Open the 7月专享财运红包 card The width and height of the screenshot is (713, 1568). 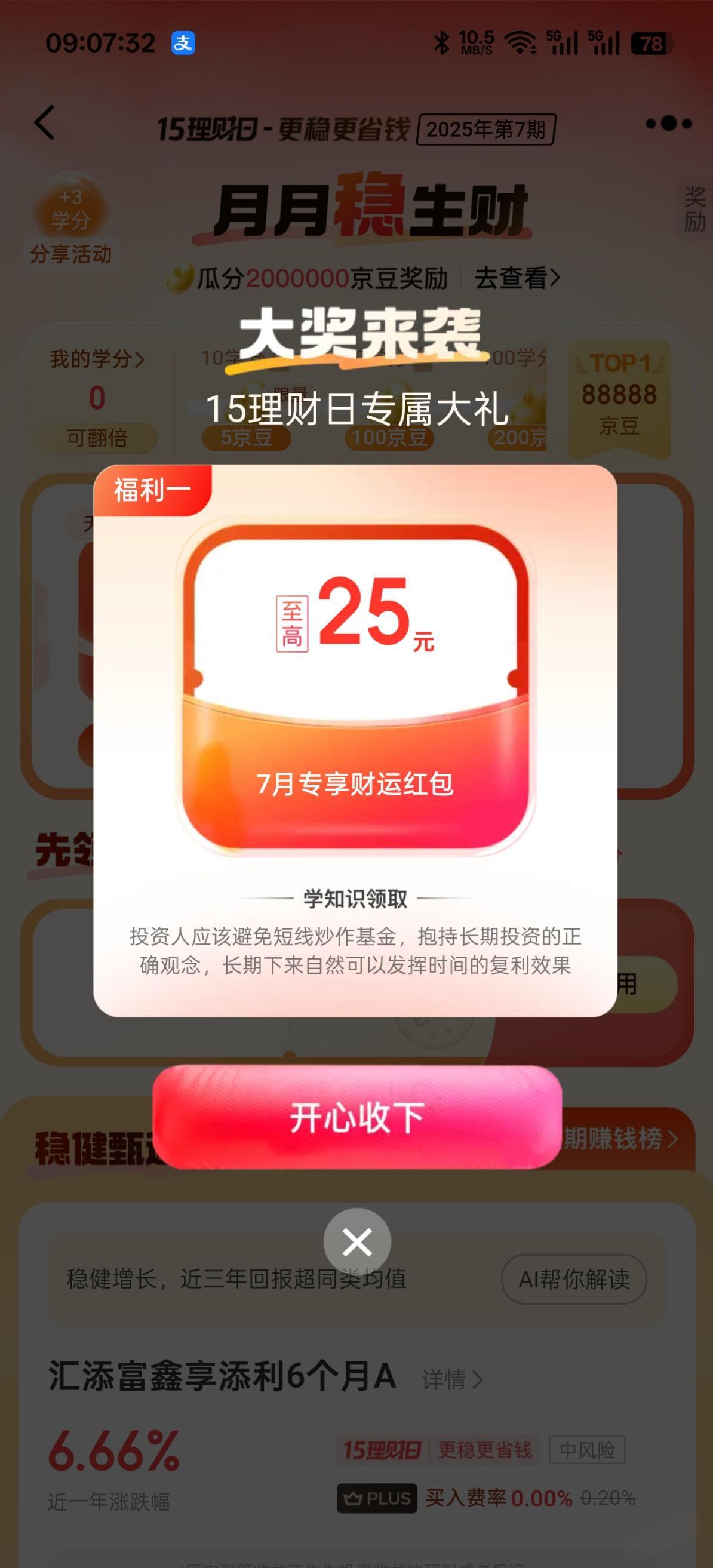[355, 688]
